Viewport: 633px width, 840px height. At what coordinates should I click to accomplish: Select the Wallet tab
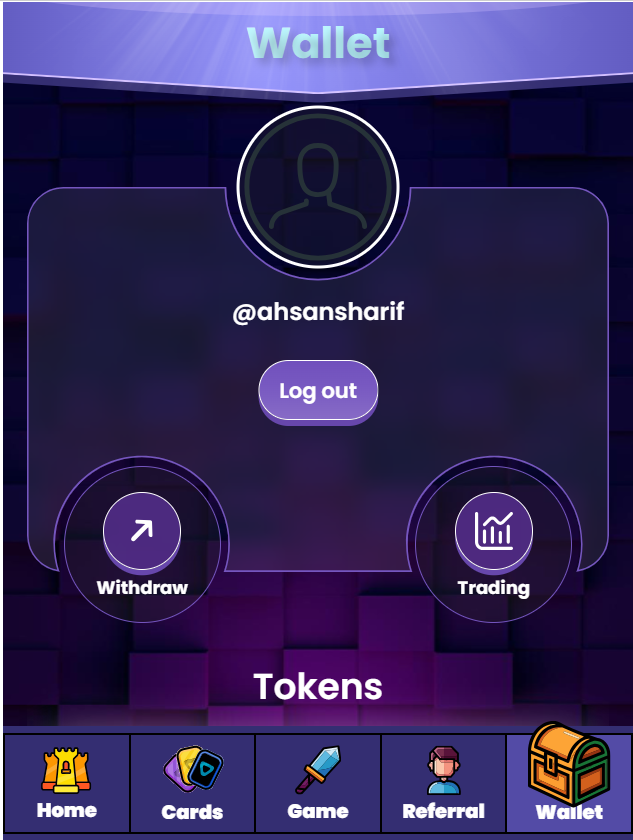pyautogui.click(x=569, y=783)
